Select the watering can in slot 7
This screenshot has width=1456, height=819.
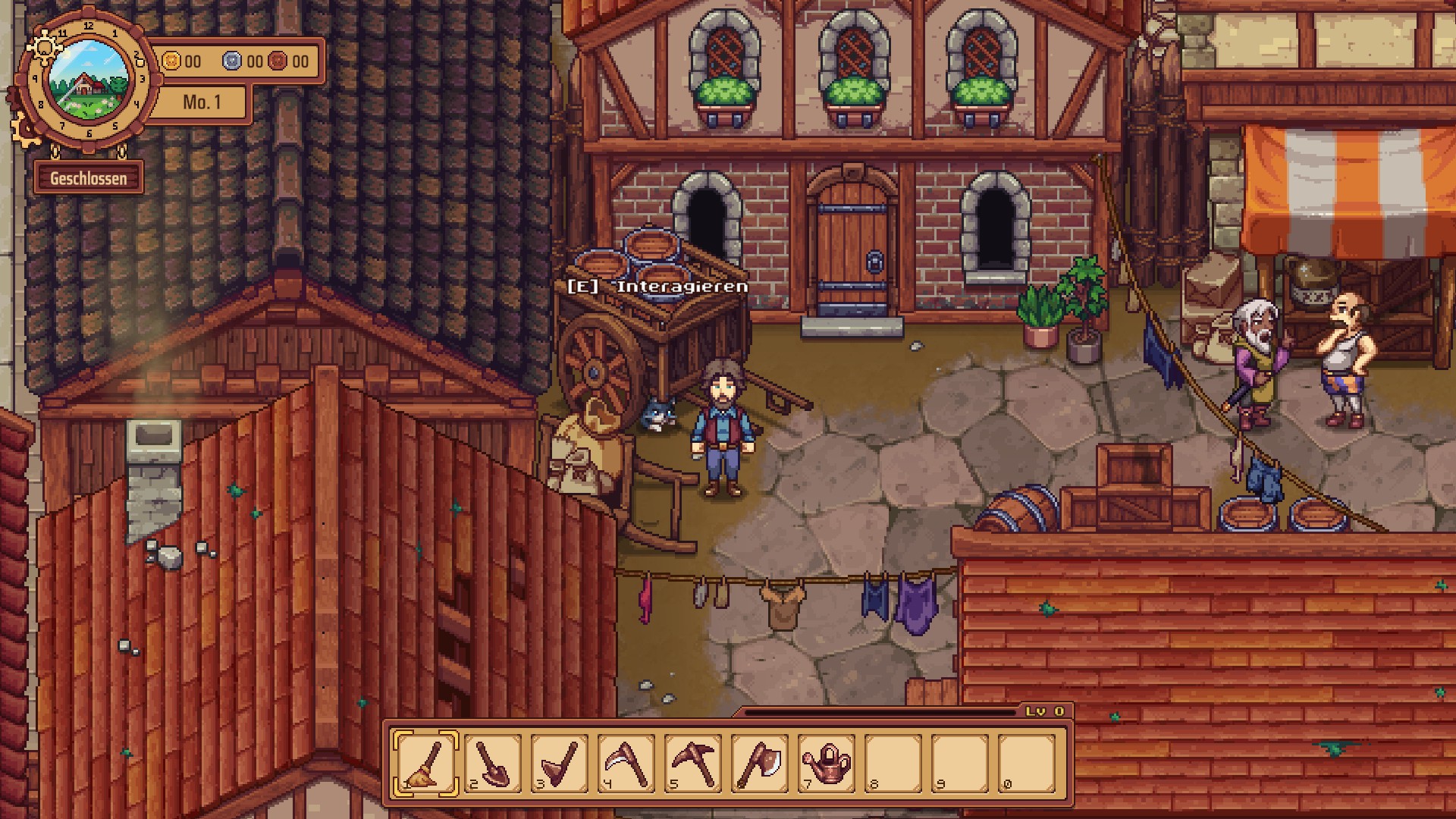[x=827, y=763]
